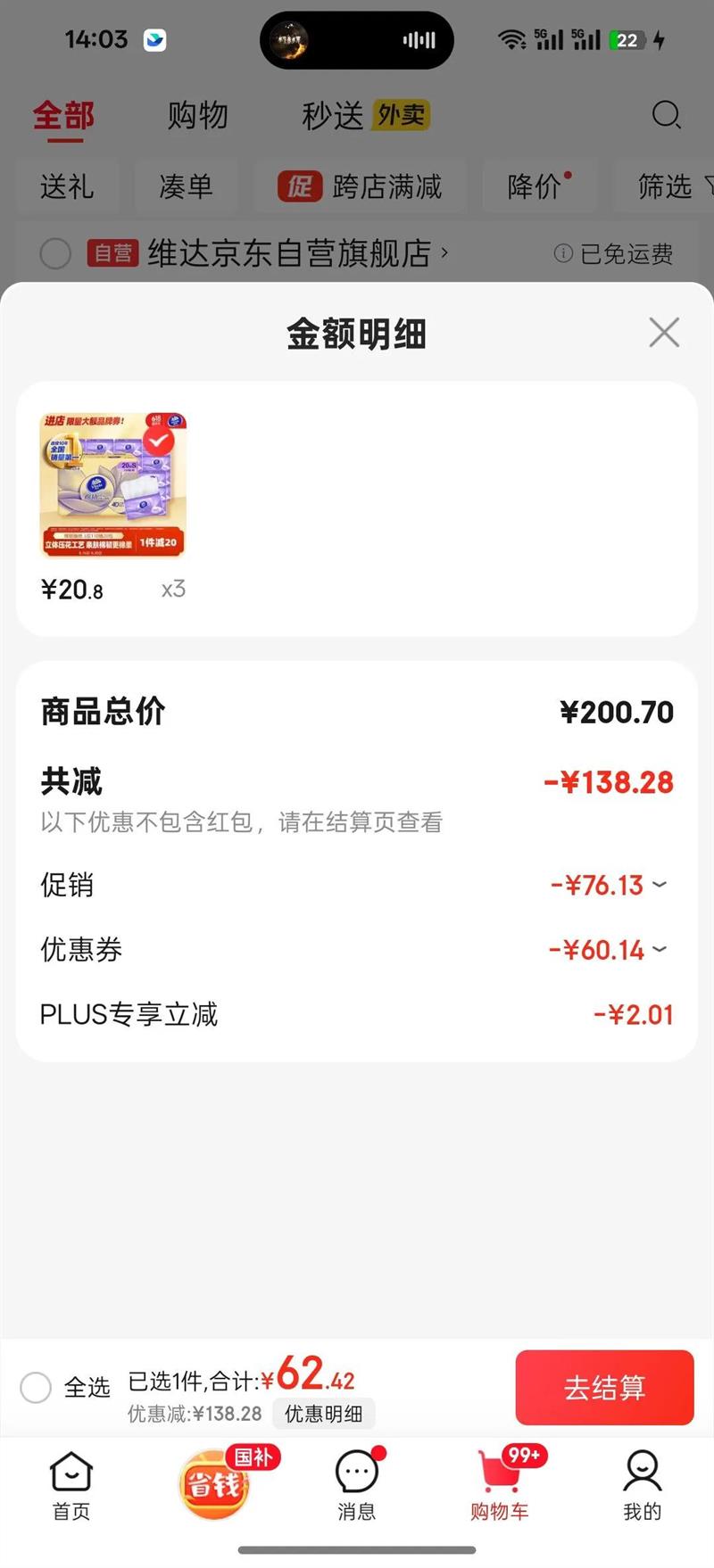Image resolution: width=714 pixels, height=1568 pixels.
Task: Open the 省钱 国补 tab
Action: (216, 1483)
